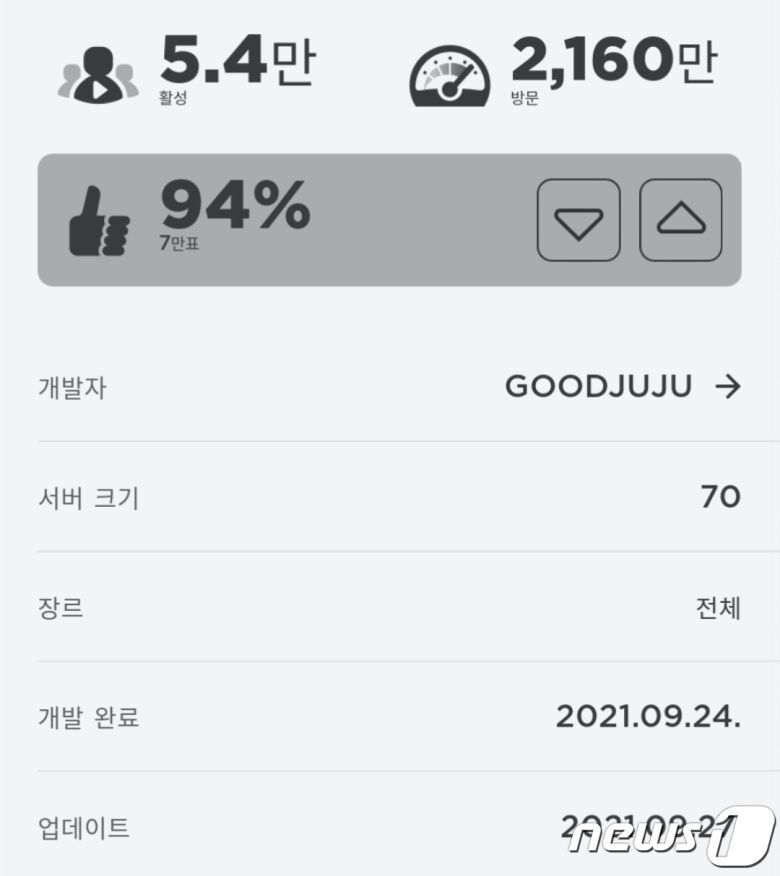Click the 94% rating progress bar
The image size is (780, 876).
pos(390,218)
